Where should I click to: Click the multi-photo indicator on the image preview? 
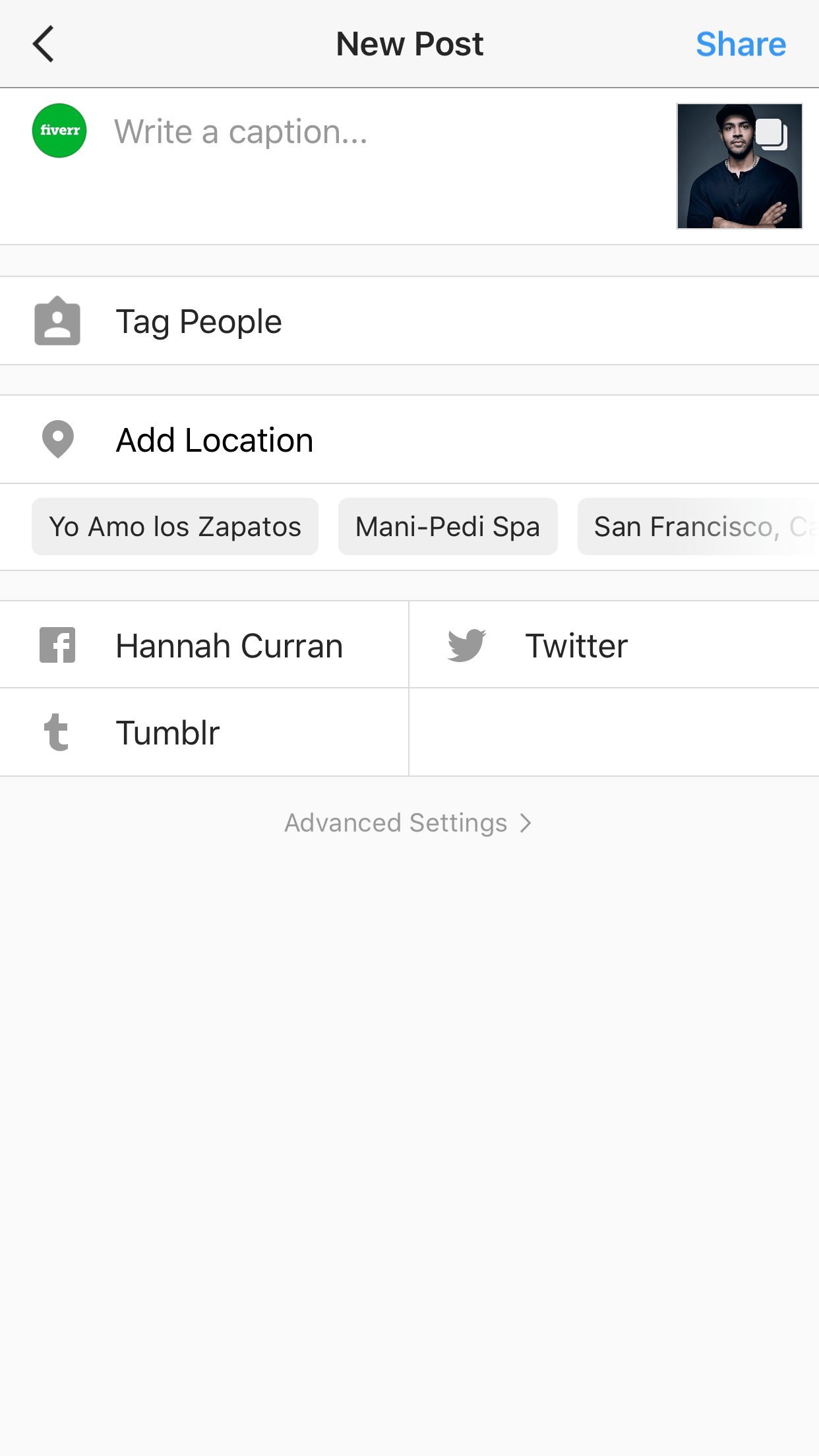pos(772,135)
